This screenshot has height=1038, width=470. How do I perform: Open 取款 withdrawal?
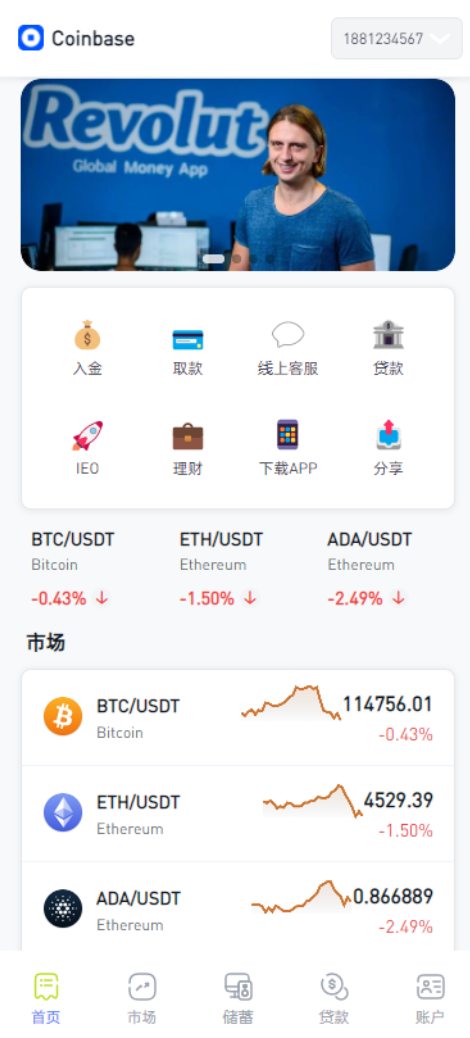click(188, 348)
